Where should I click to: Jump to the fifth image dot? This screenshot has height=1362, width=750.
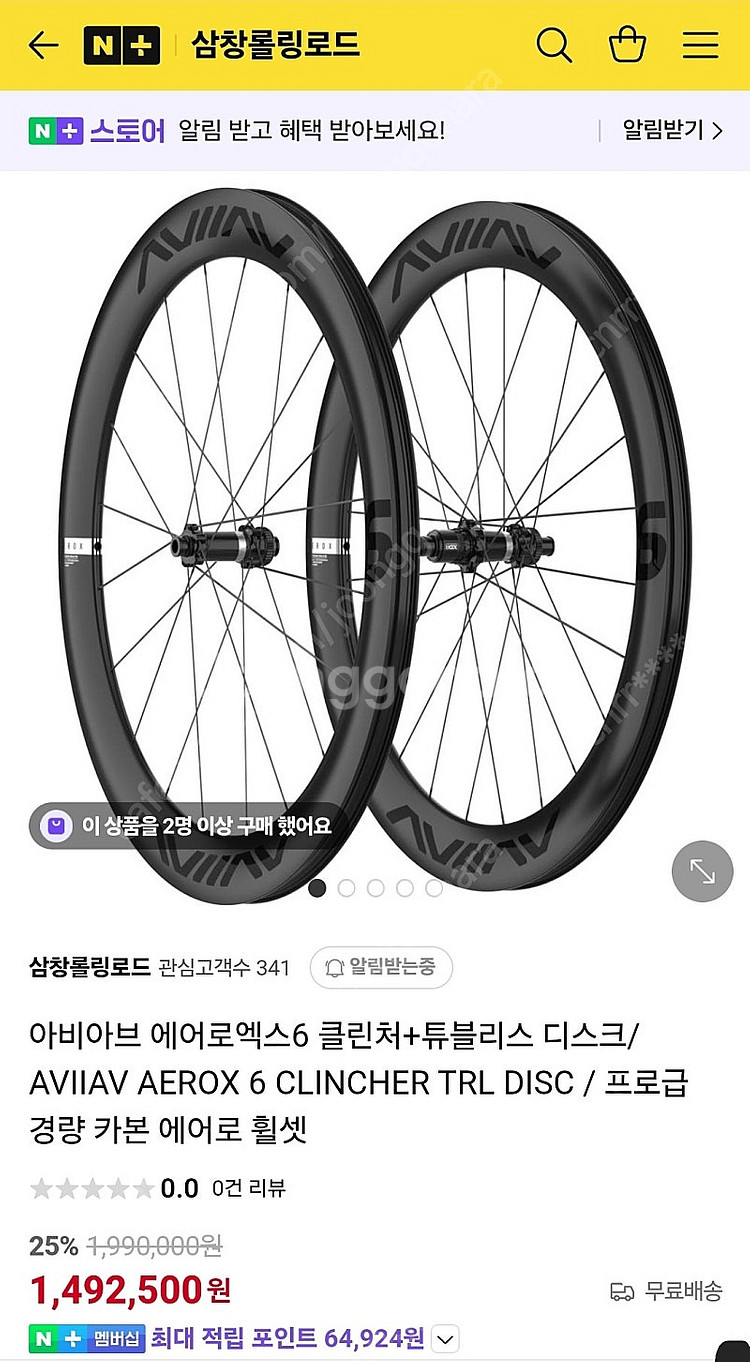(434, 888)
